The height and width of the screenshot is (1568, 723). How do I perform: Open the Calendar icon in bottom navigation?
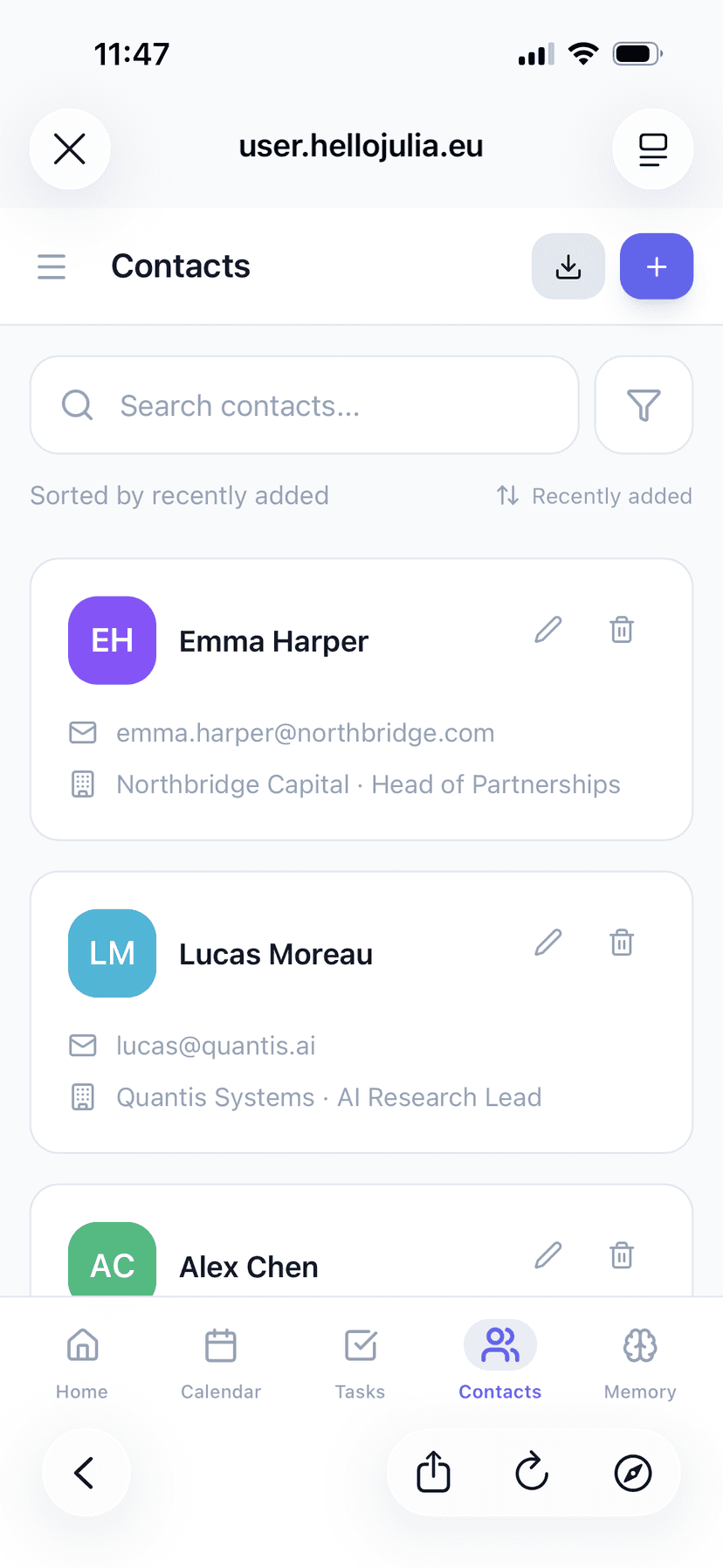pyautogui.click(x=220, y=1344)
